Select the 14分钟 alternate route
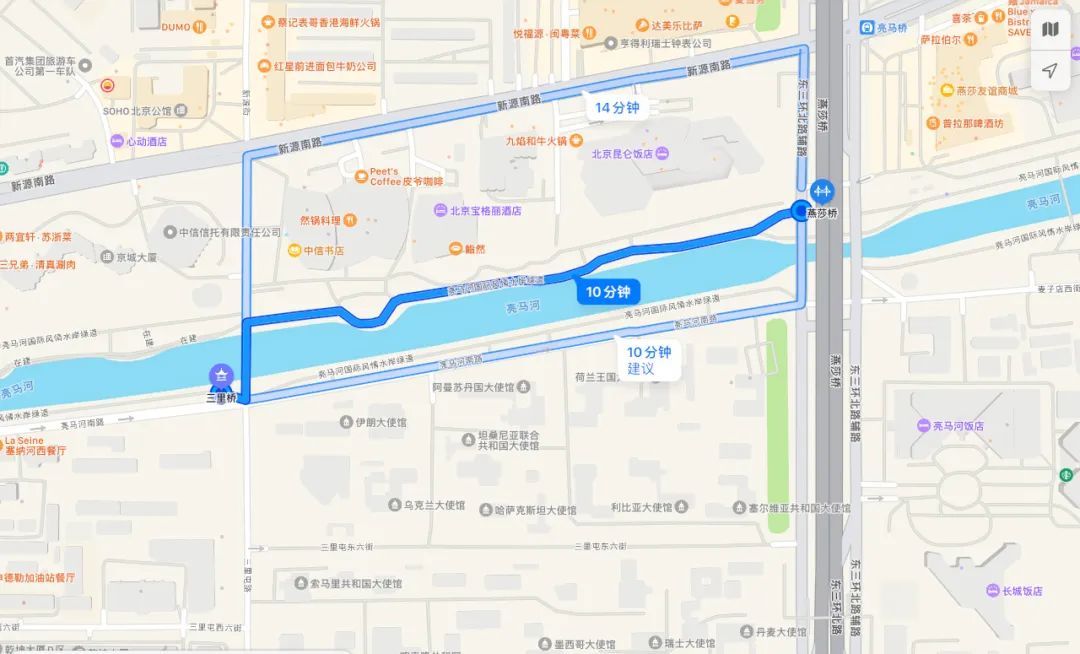 pyautogui.click(x=617, y=108)
